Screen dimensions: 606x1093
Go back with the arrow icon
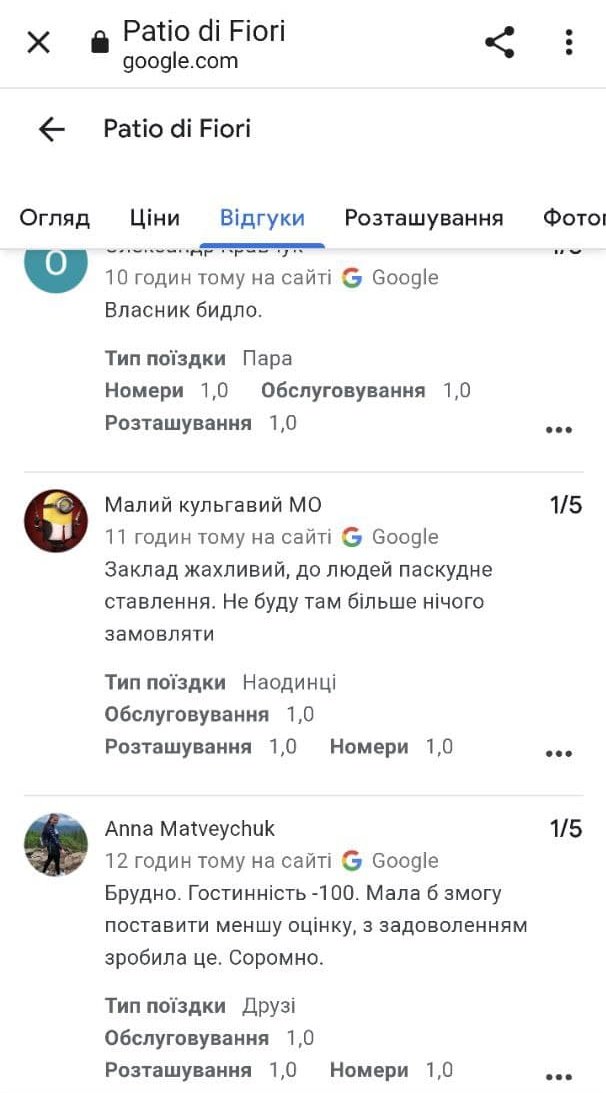[x=51, y=129]
